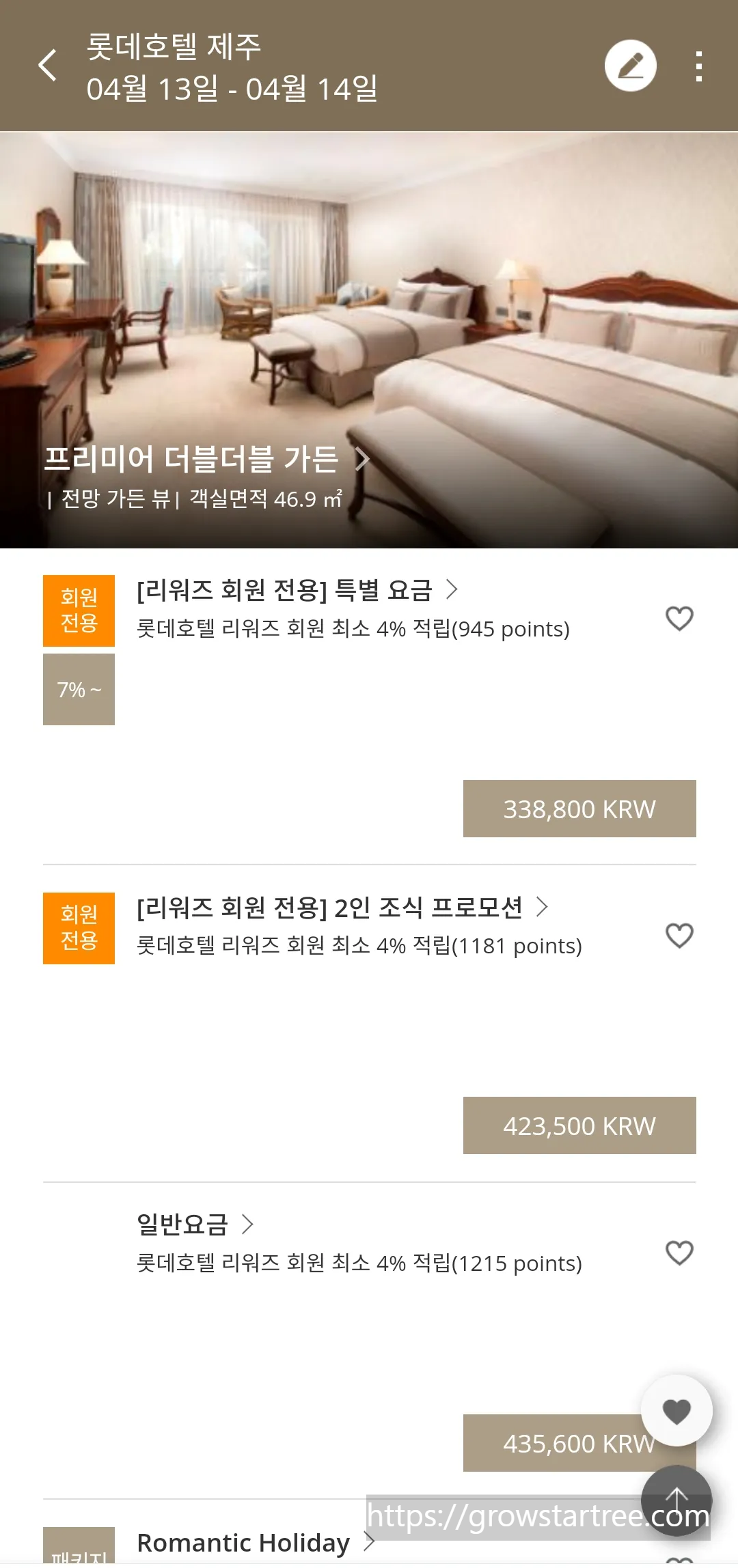
Task: Book the 423,500 KRW promotion rate
Action: pos(579,1125)
